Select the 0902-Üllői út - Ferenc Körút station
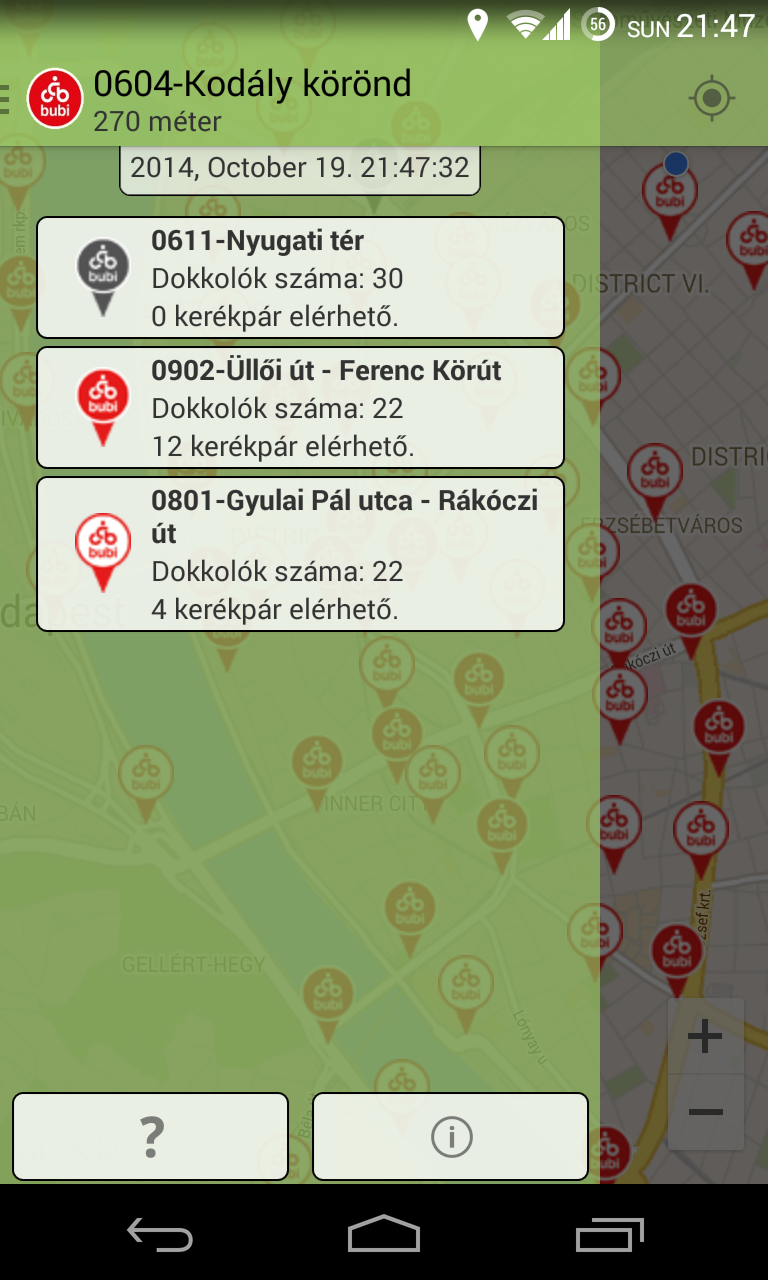The width and height of the screenshot is (768, 1280). pos(300,408)
